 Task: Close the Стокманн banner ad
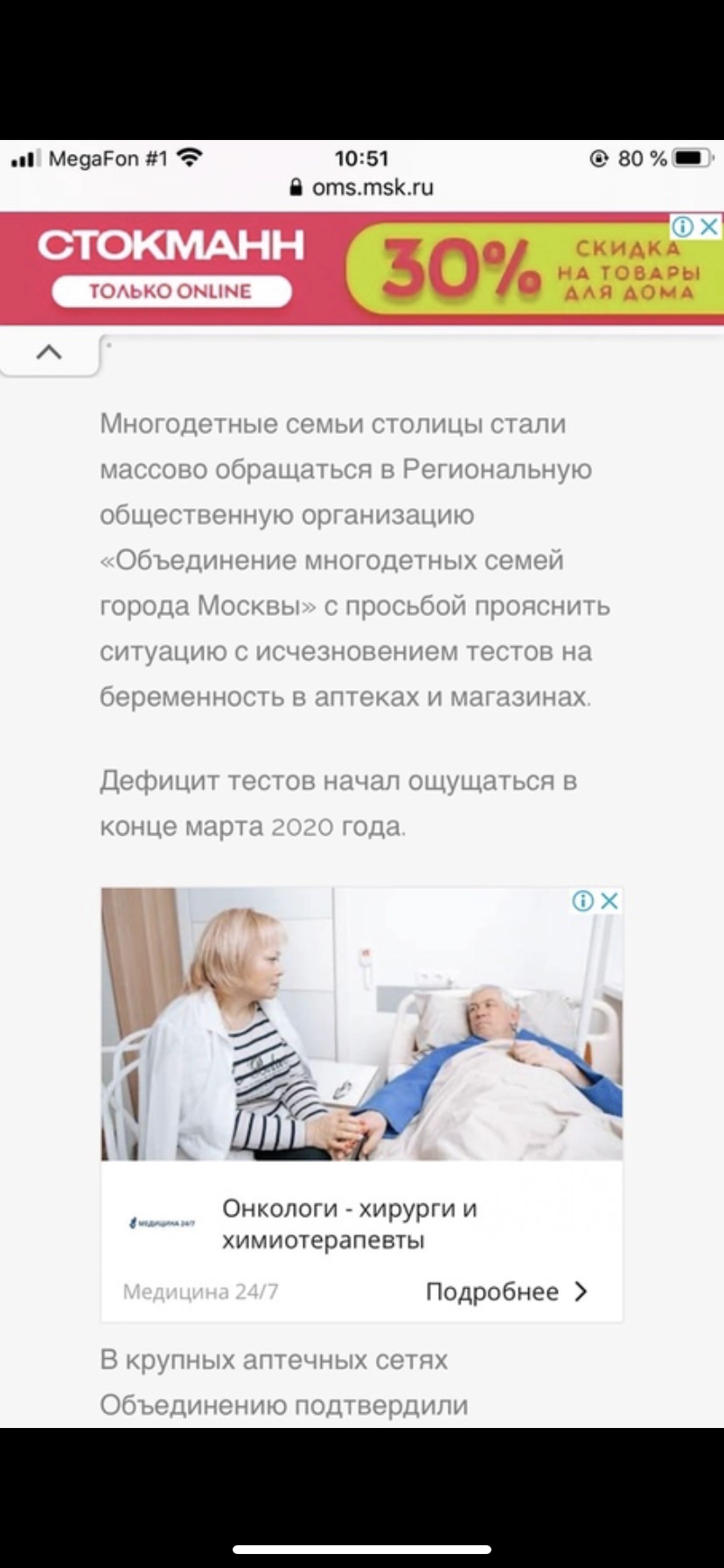tap(710, 227)
